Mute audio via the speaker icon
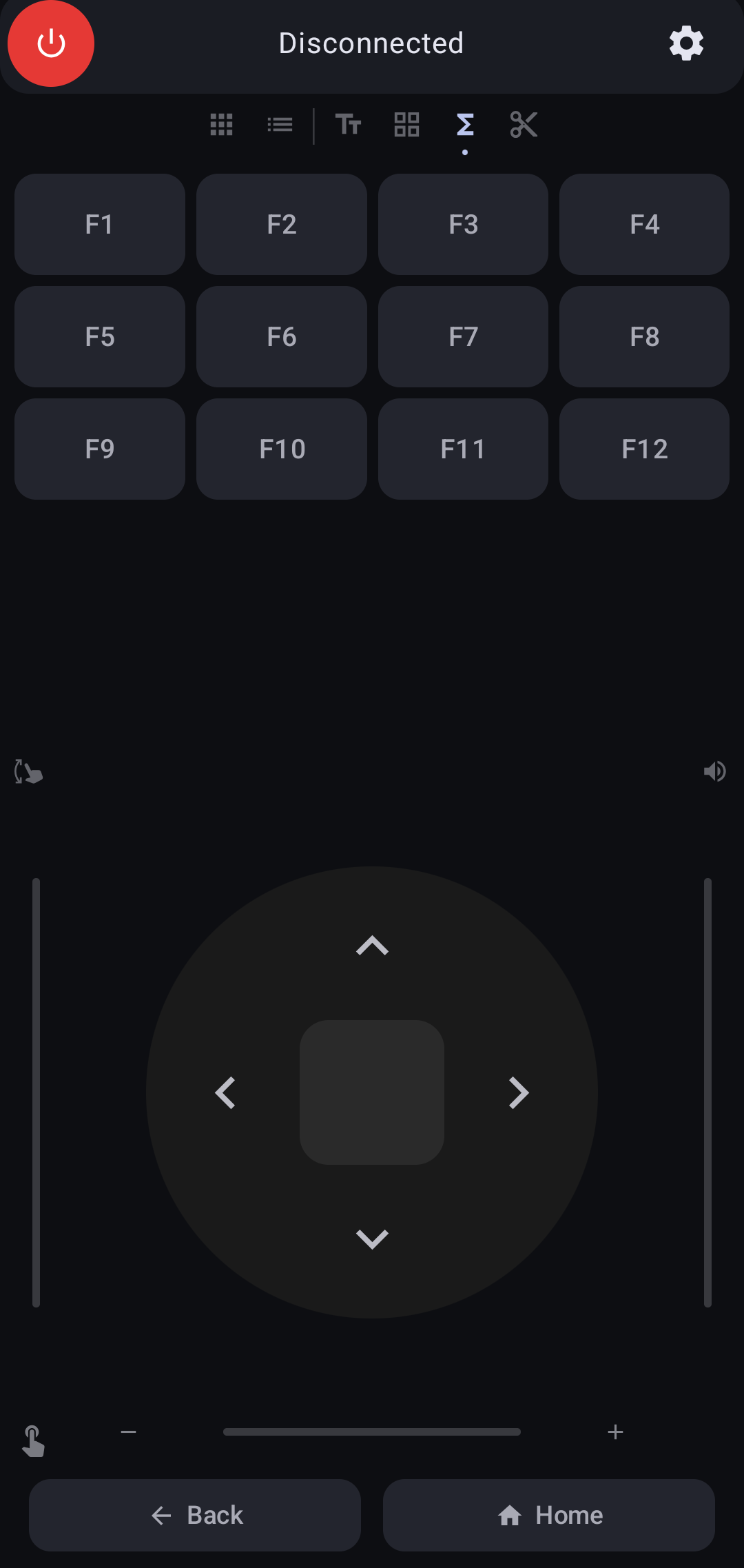The width and height of the screenshot is (744, 1568). [714, 771]
